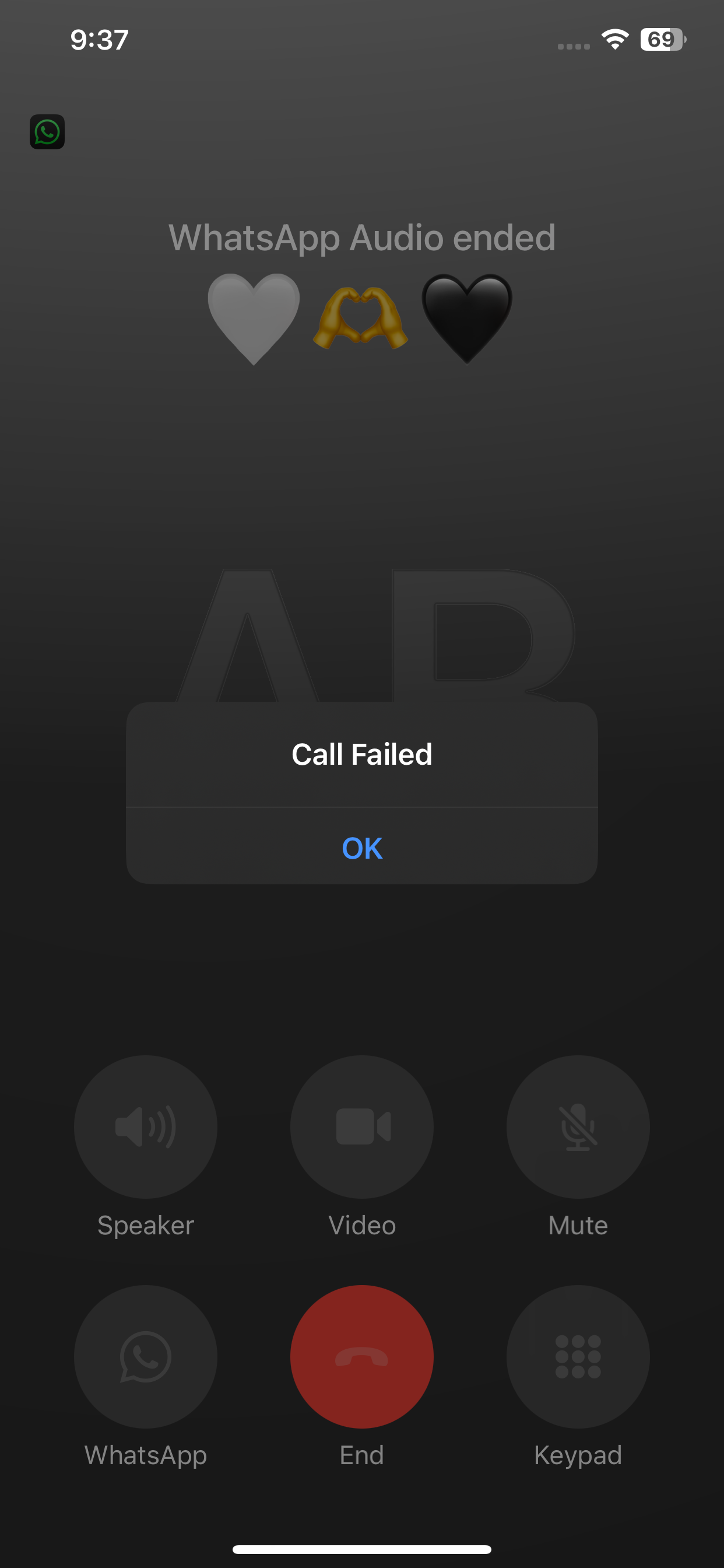Enable the Speaker output

pyautogui.click(x=145, y=1126)
